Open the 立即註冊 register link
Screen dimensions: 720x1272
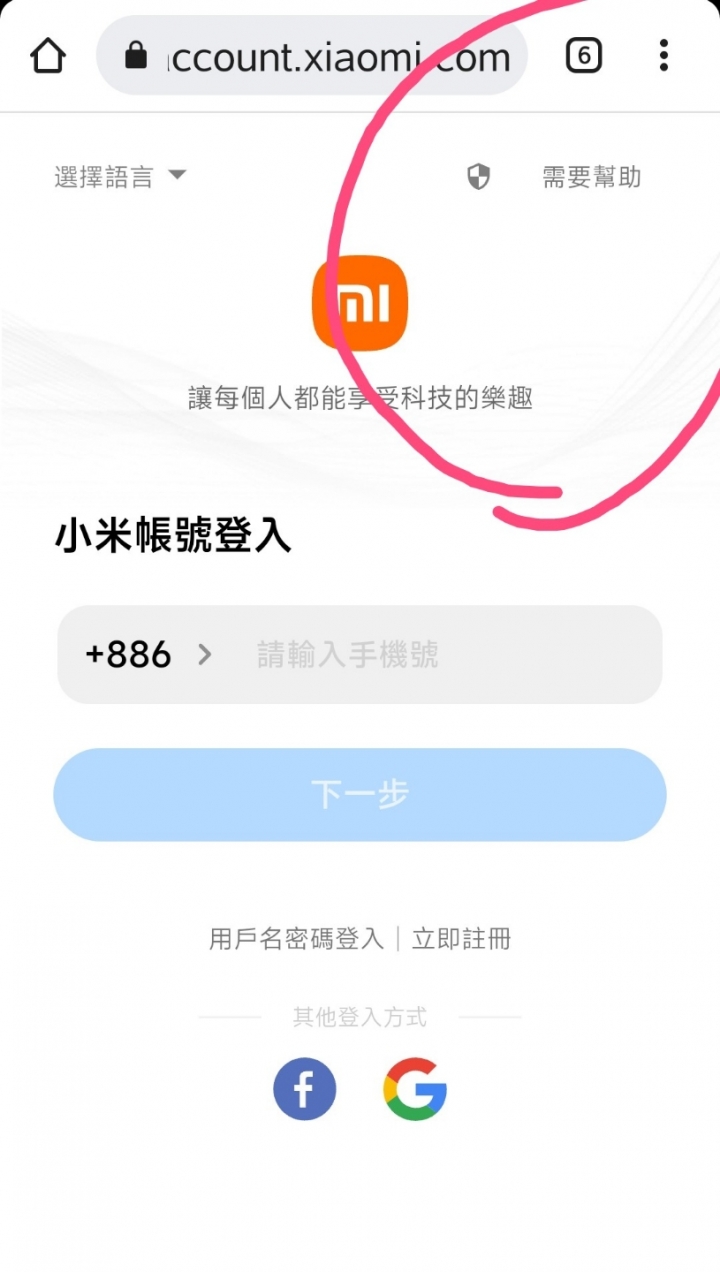click(462, 939)
